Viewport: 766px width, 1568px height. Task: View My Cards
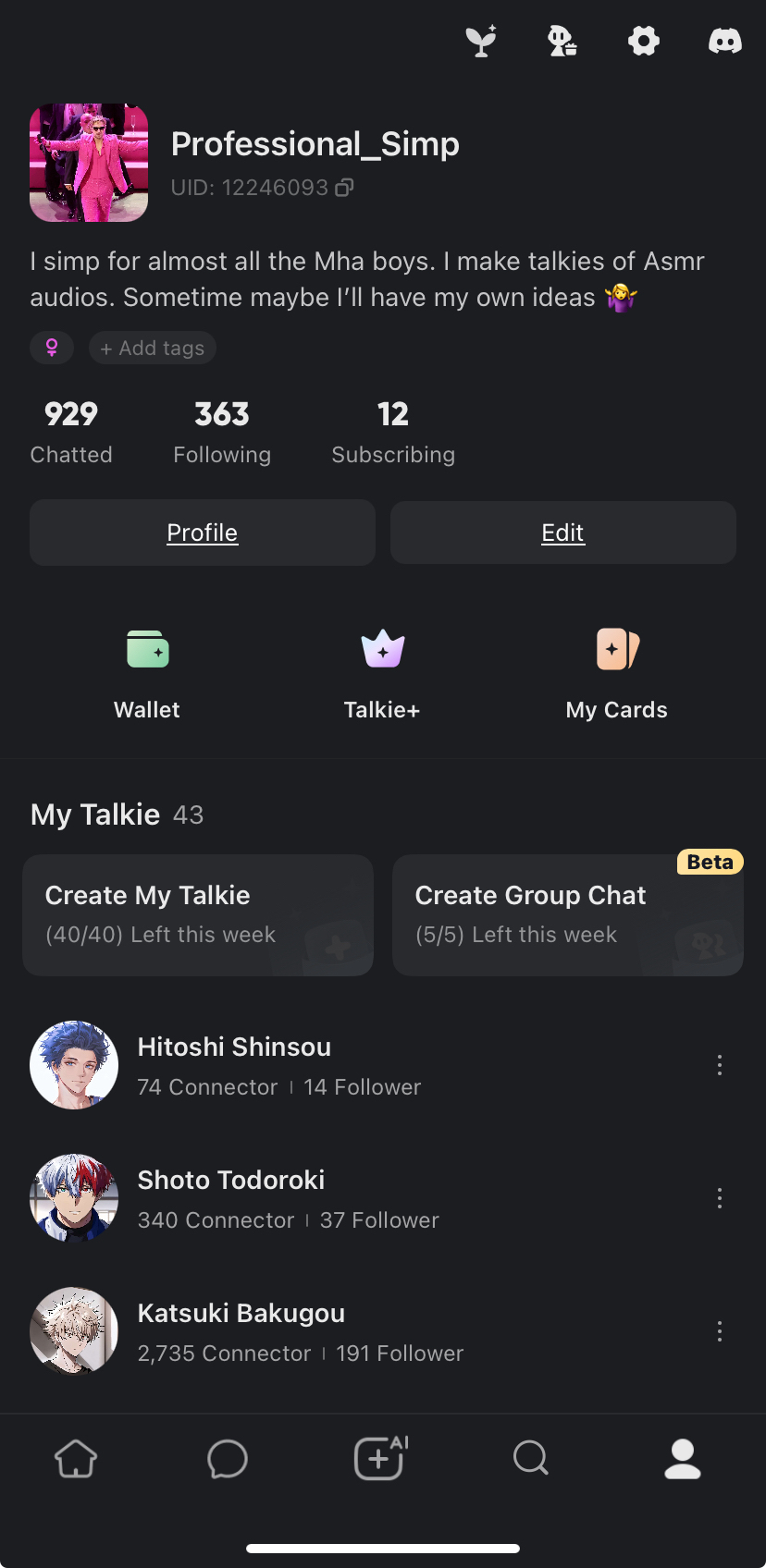[x=617, y=670]
